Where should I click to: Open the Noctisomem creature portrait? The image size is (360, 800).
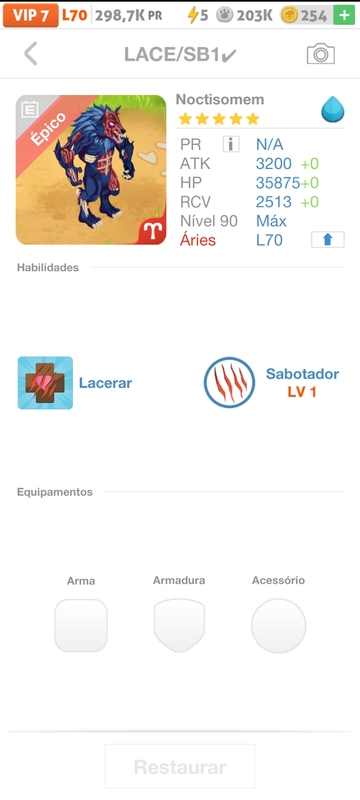pyautogui.click(x=91, y=170)
